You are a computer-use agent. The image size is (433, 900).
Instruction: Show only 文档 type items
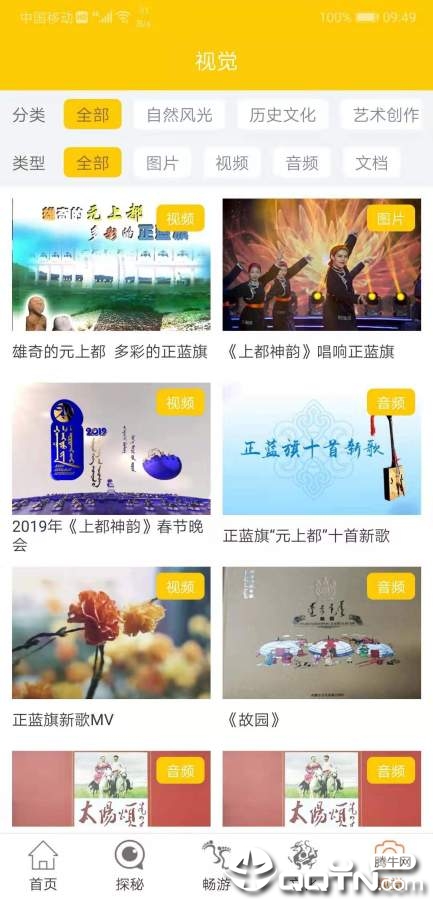pyautogui.click(x=372, y=163)
